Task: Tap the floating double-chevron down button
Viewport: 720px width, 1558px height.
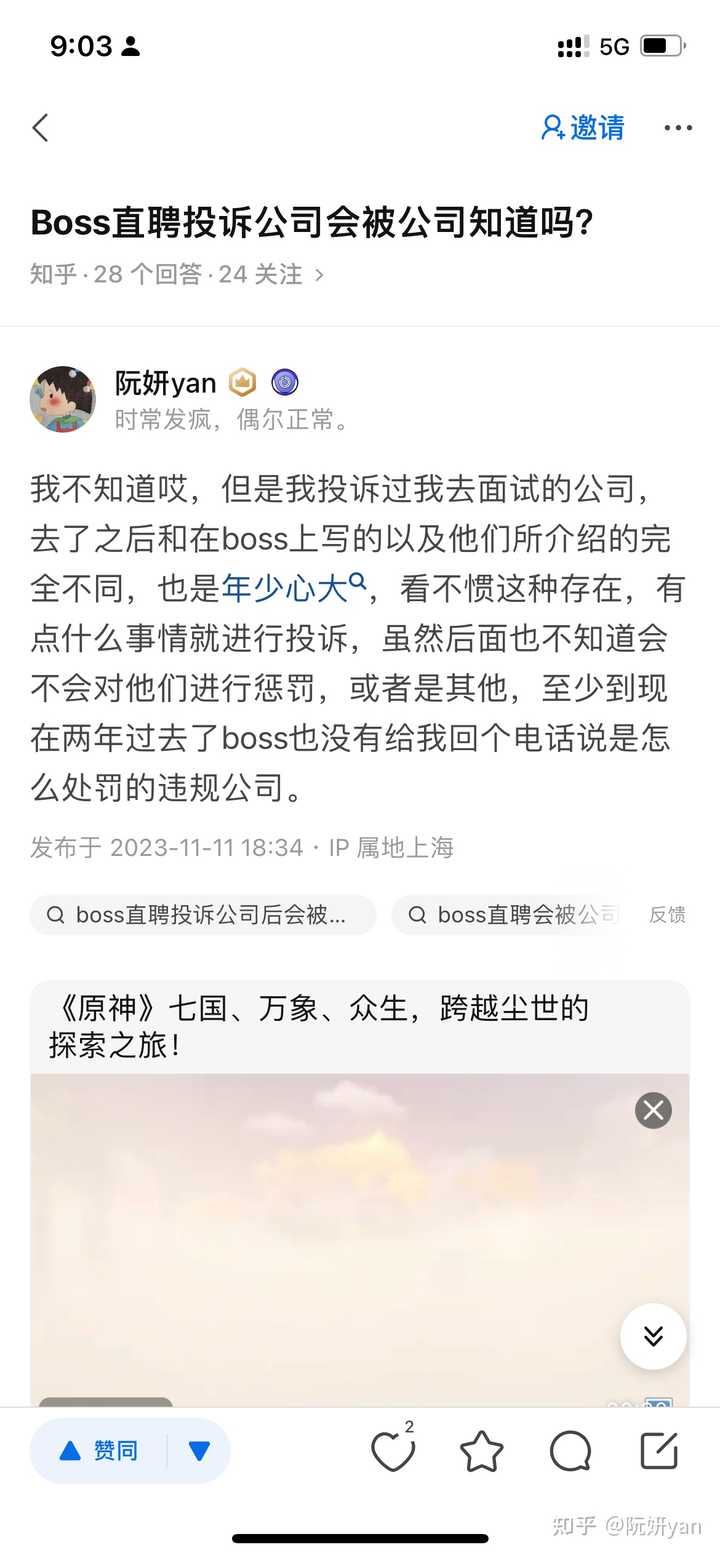Action: pyautogui.click(x=653, y=1337)
